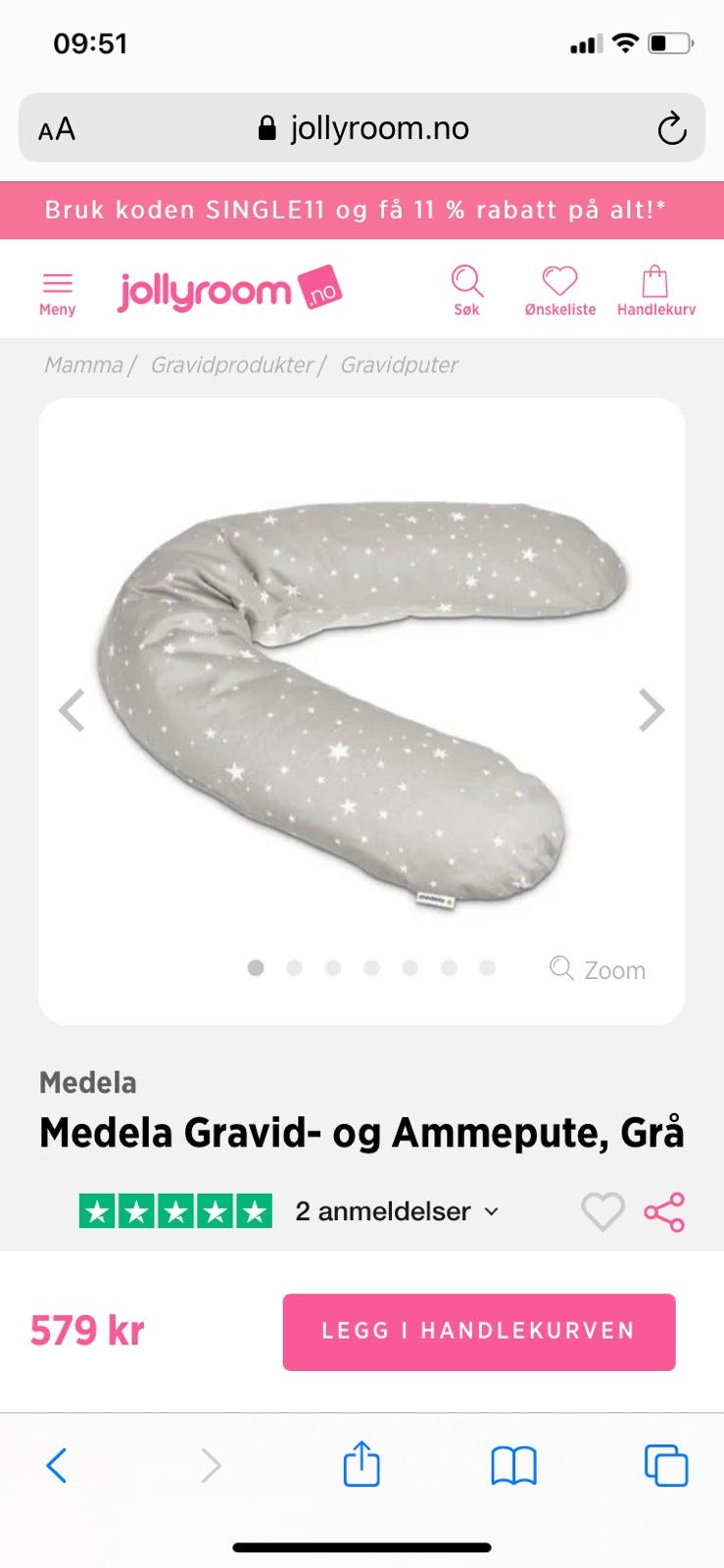The width and height of the screenshot is (724, 1568).
Task: Open Safari bookmarks
Action: (x=513, y=1466)
